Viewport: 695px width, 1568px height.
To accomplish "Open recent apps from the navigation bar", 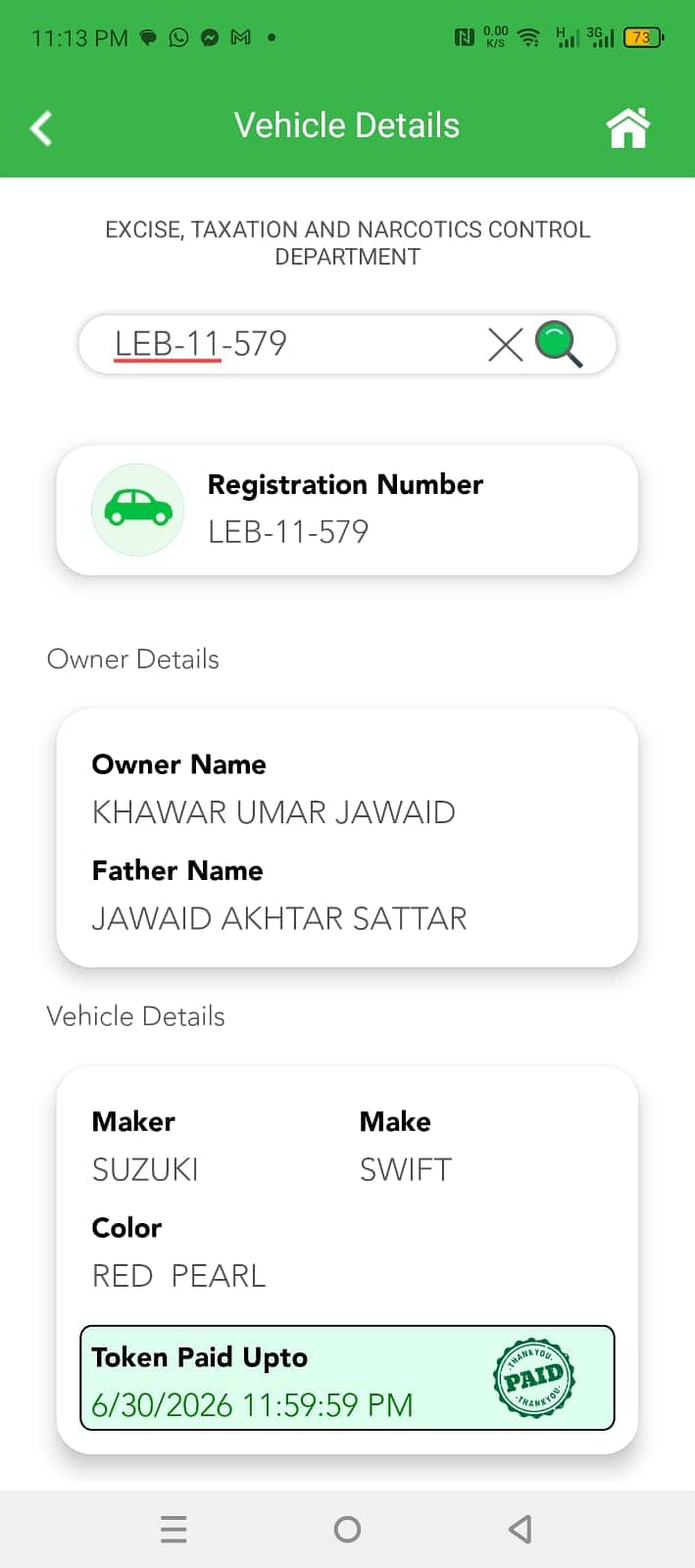I will [174, 1529].
